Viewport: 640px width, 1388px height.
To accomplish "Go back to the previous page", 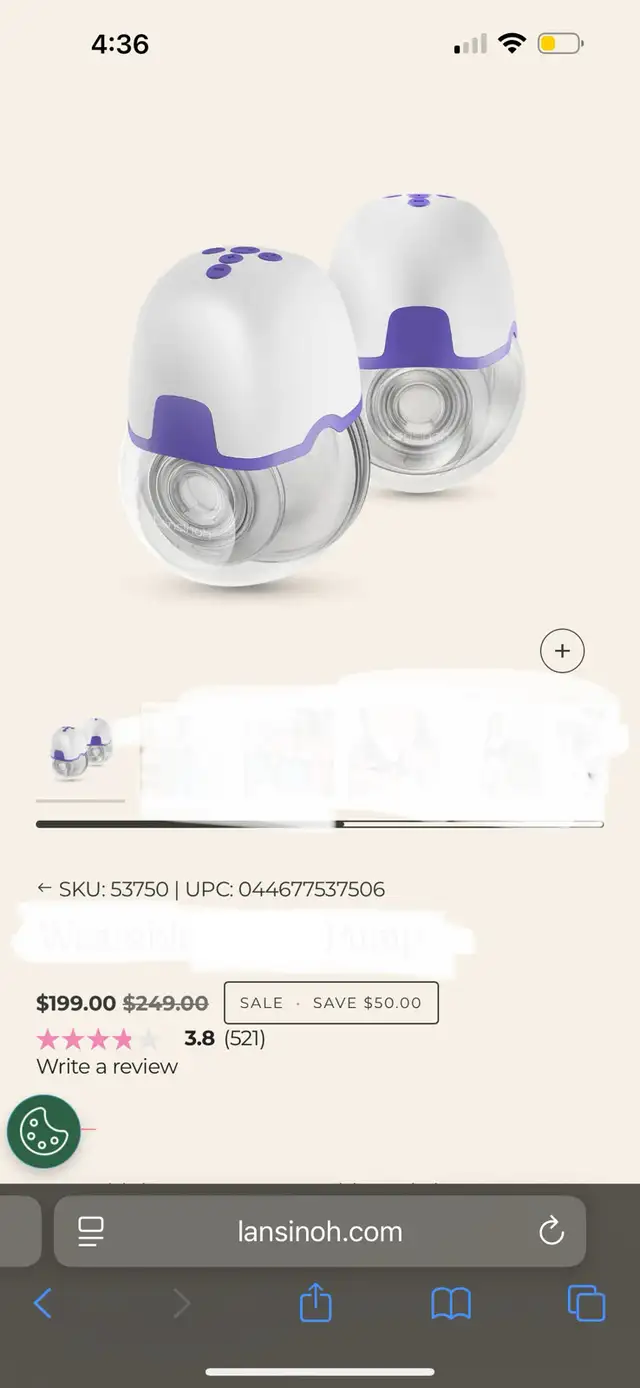I will (43, 1303).
